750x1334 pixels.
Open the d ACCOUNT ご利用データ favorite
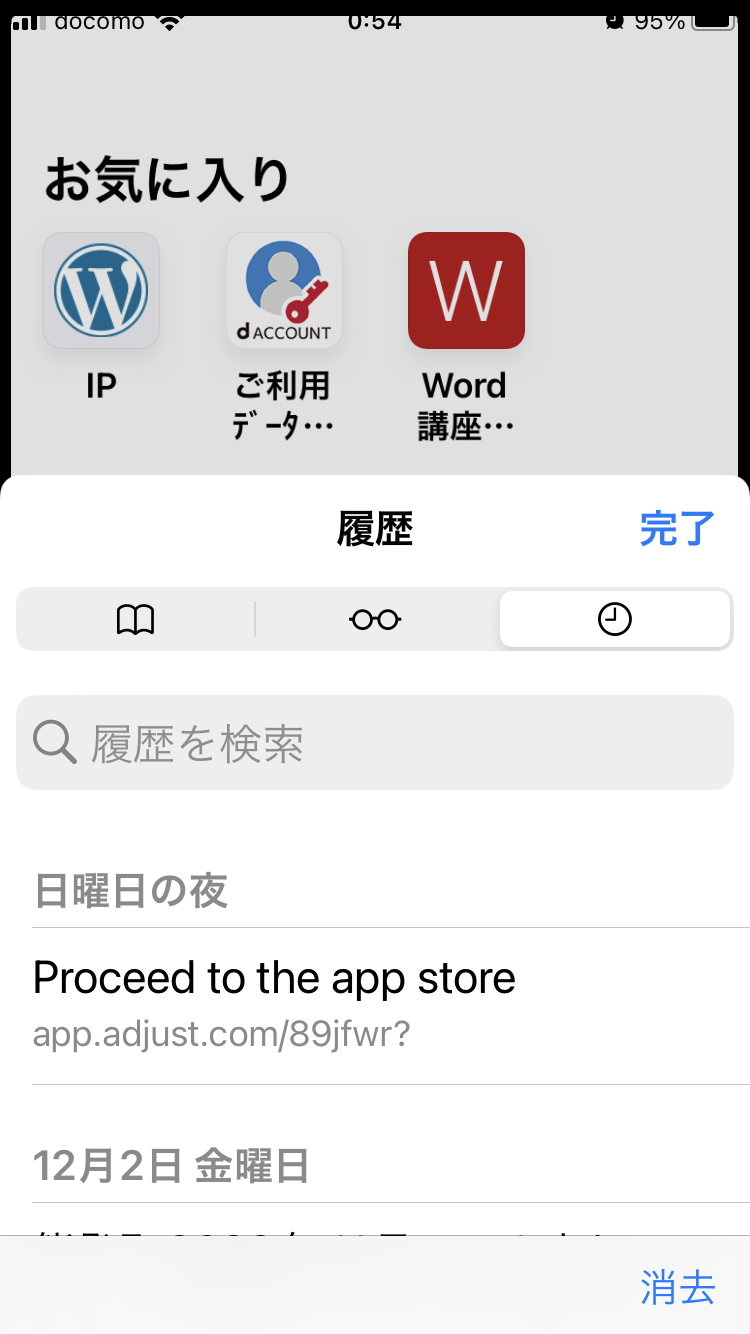pos(284,291)
